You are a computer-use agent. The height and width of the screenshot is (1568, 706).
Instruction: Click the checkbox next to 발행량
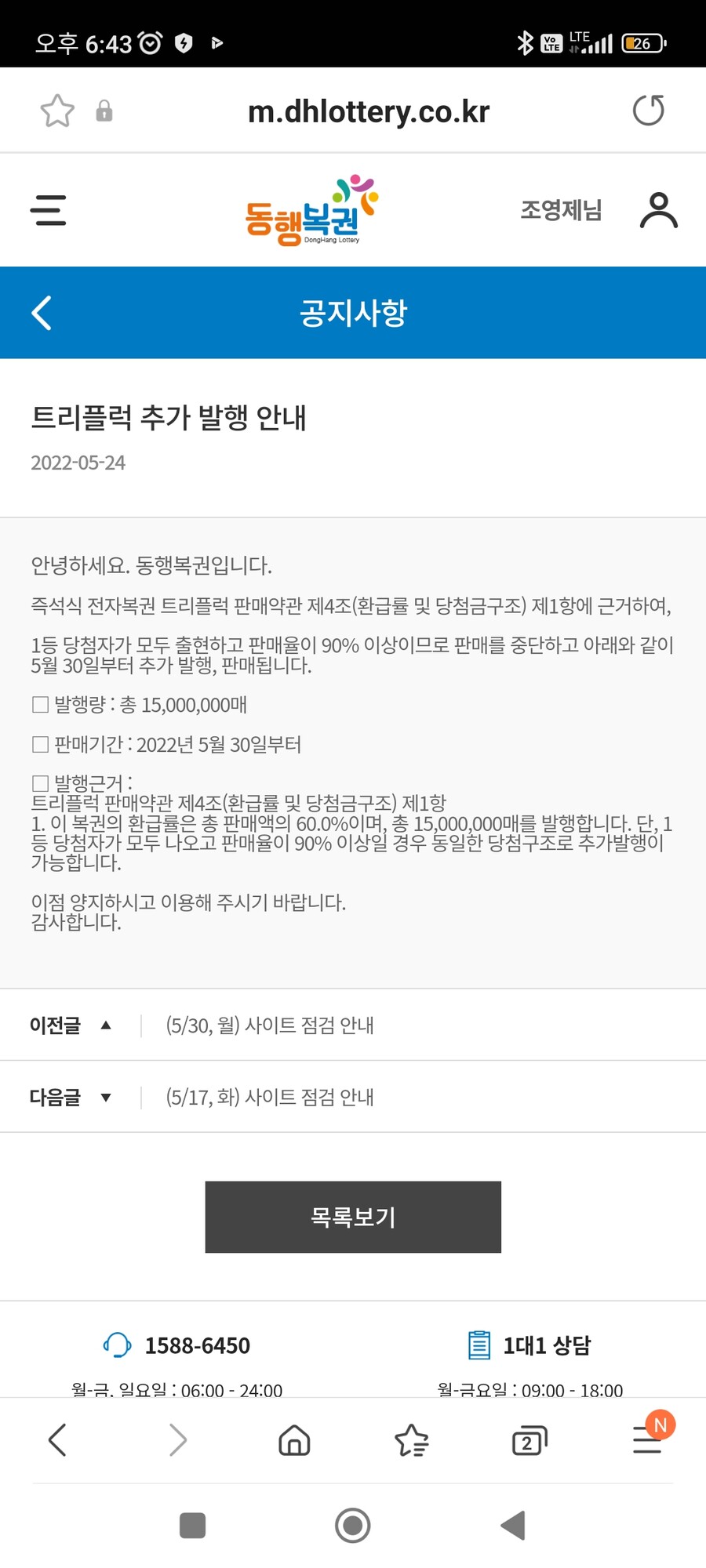pos(38,705)
